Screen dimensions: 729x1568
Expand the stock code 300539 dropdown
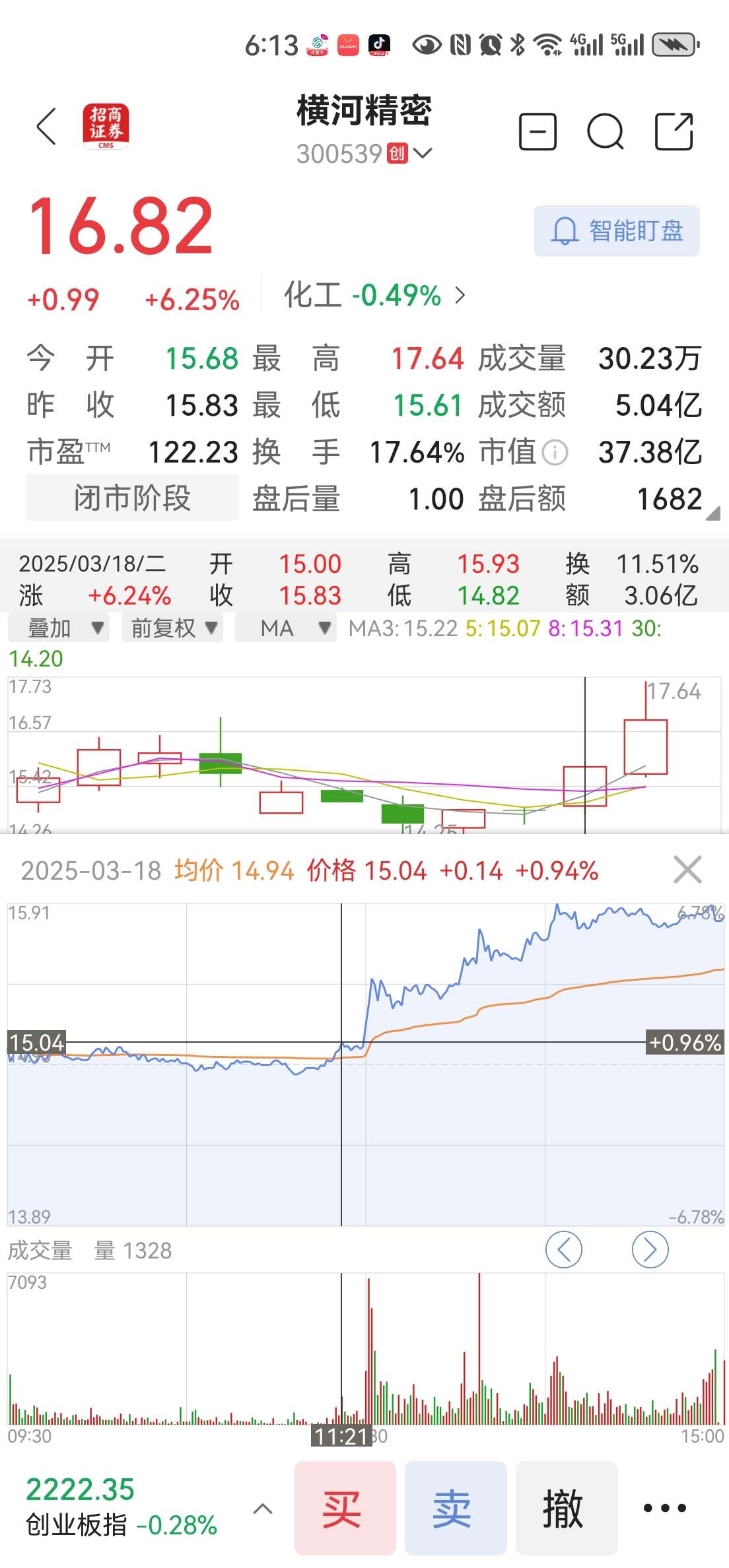click(423, 153)
